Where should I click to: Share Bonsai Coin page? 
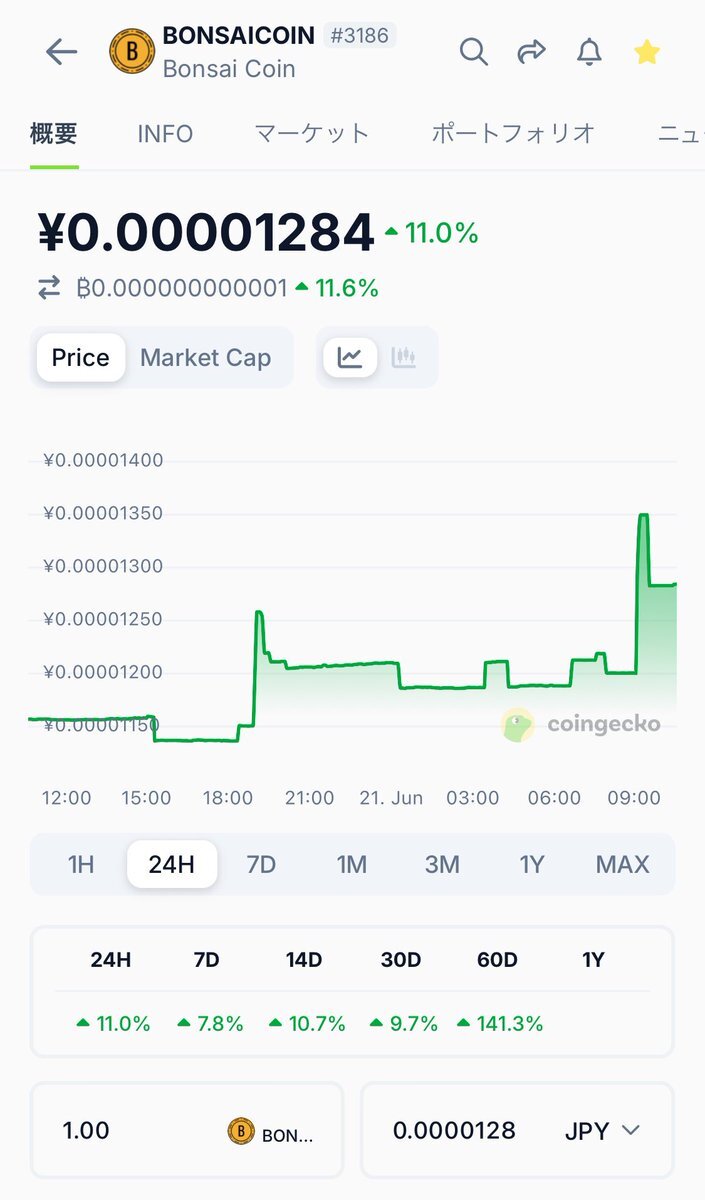tap(531, 51)
